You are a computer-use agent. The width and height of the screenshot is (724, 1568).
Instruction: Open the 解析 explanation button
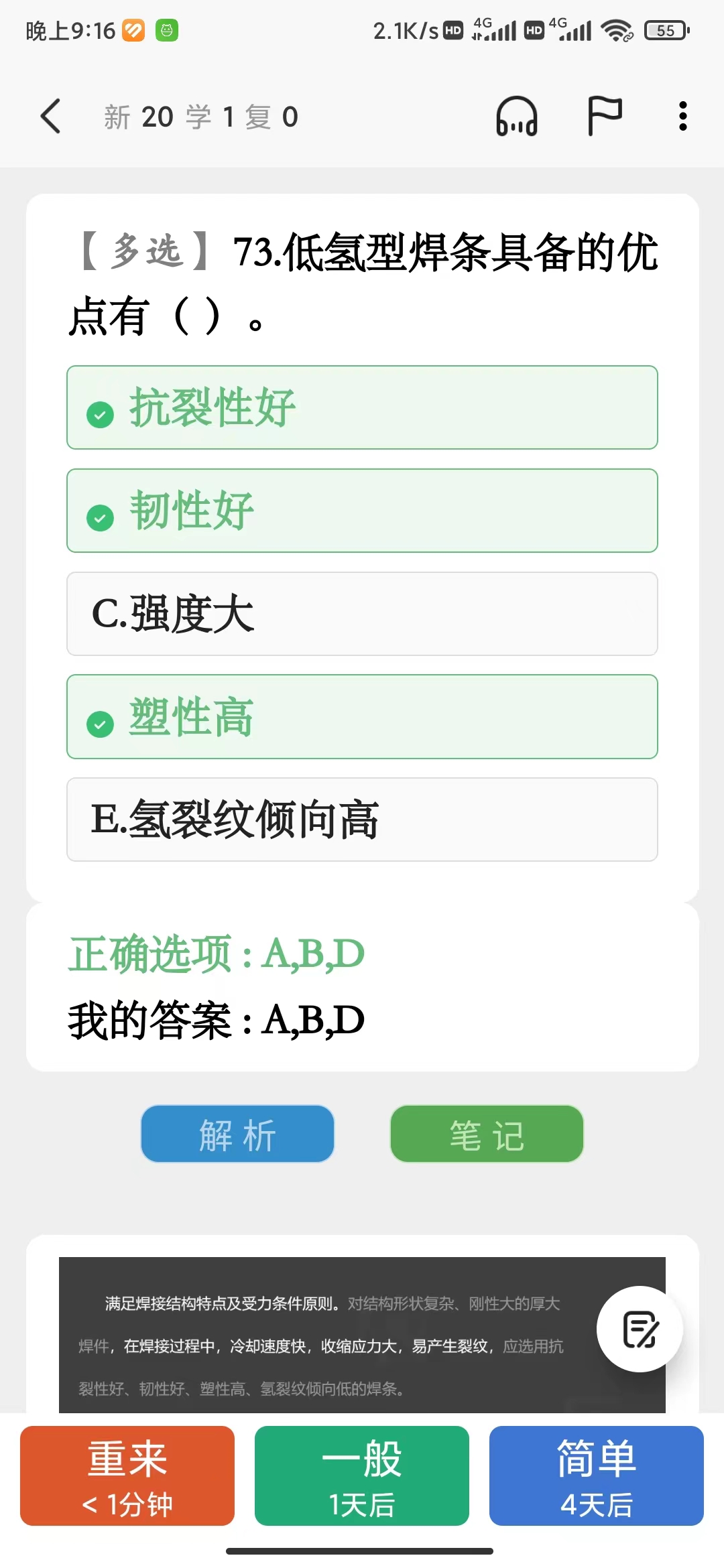click(x=237, y=1134)
